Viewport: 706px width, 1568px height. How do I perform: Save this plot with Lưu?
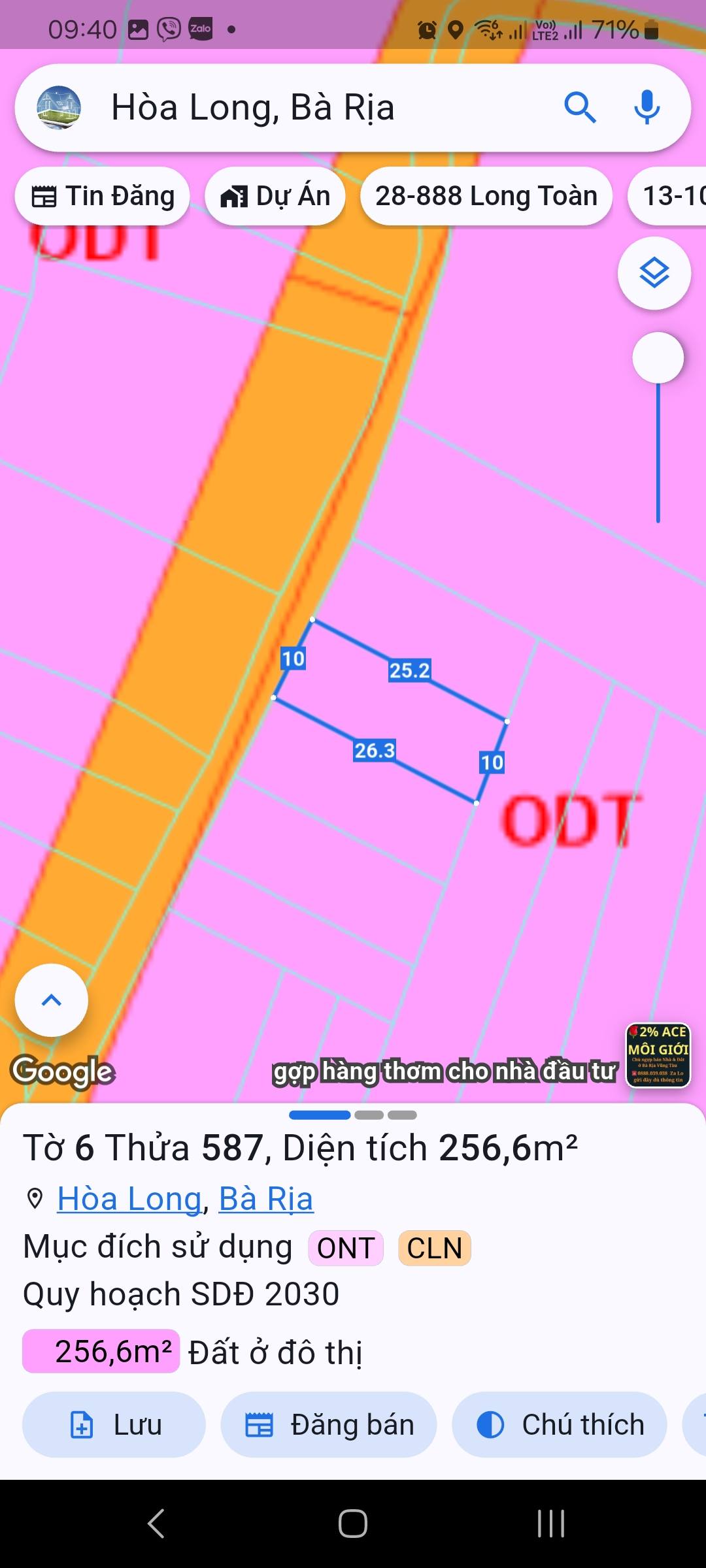point(114,1425)
